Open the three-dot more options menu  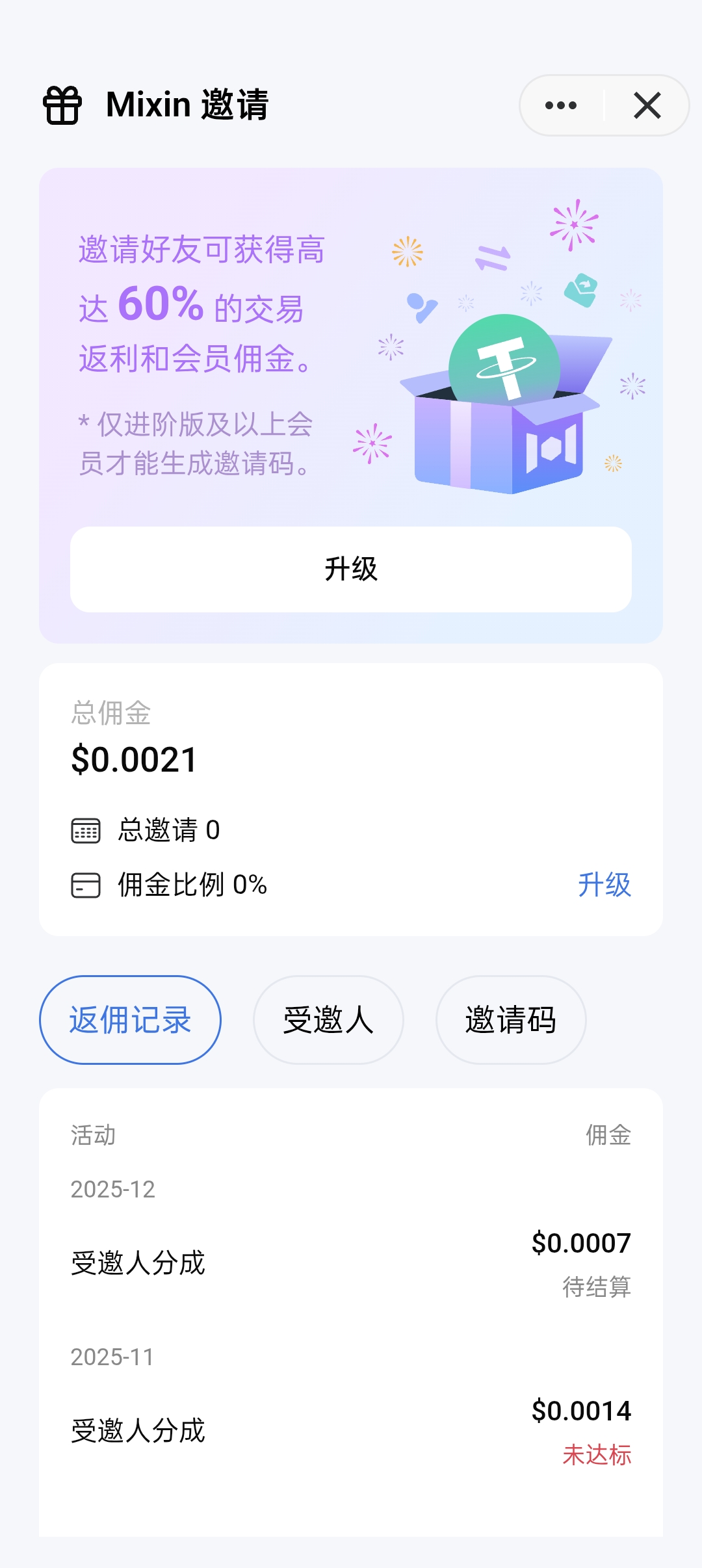[x=561, y=105]
